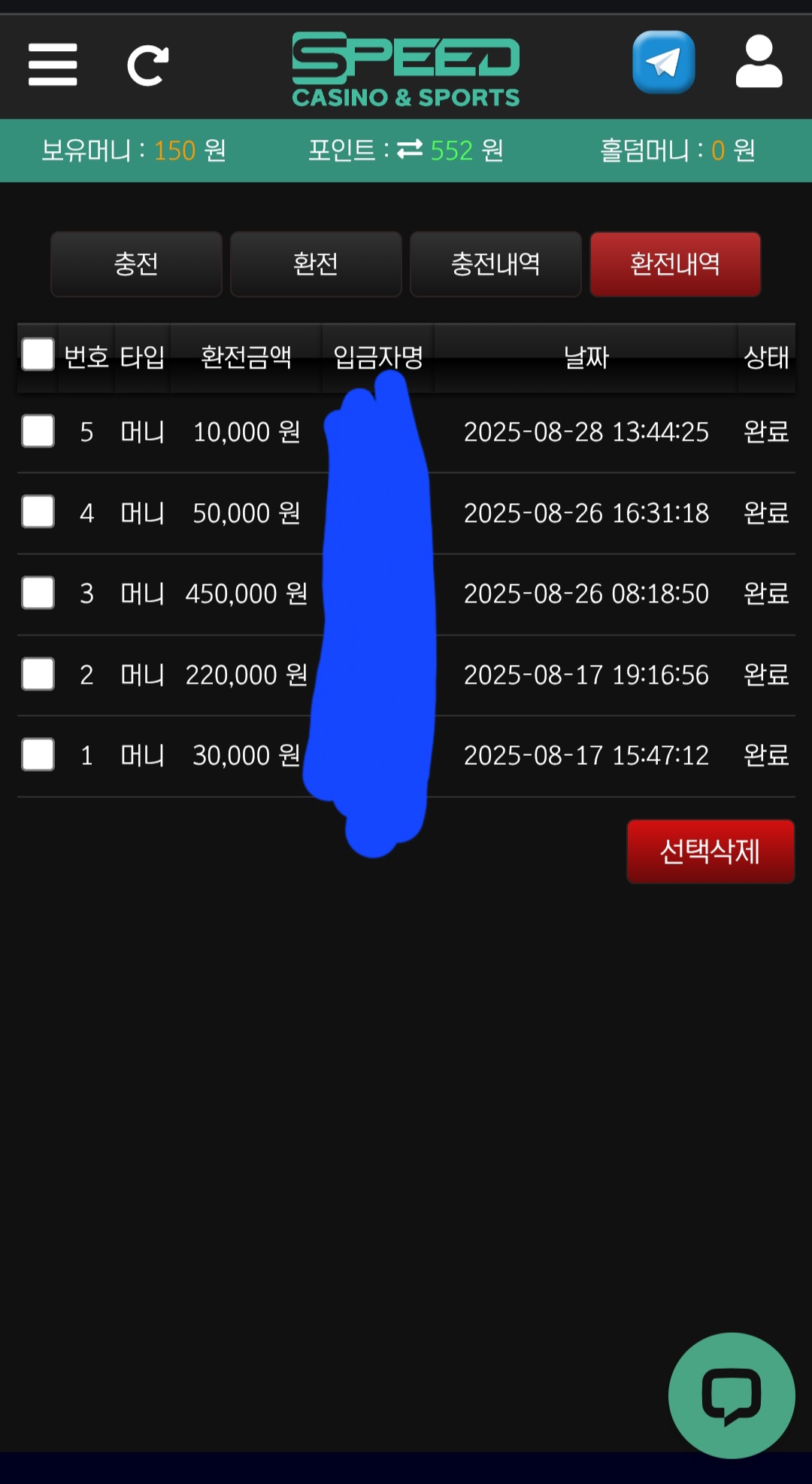Select the checkbox for the 450,000 원 row
Image resolution: width=812 pixels, height=1484 pixels.
pos(38,593)
